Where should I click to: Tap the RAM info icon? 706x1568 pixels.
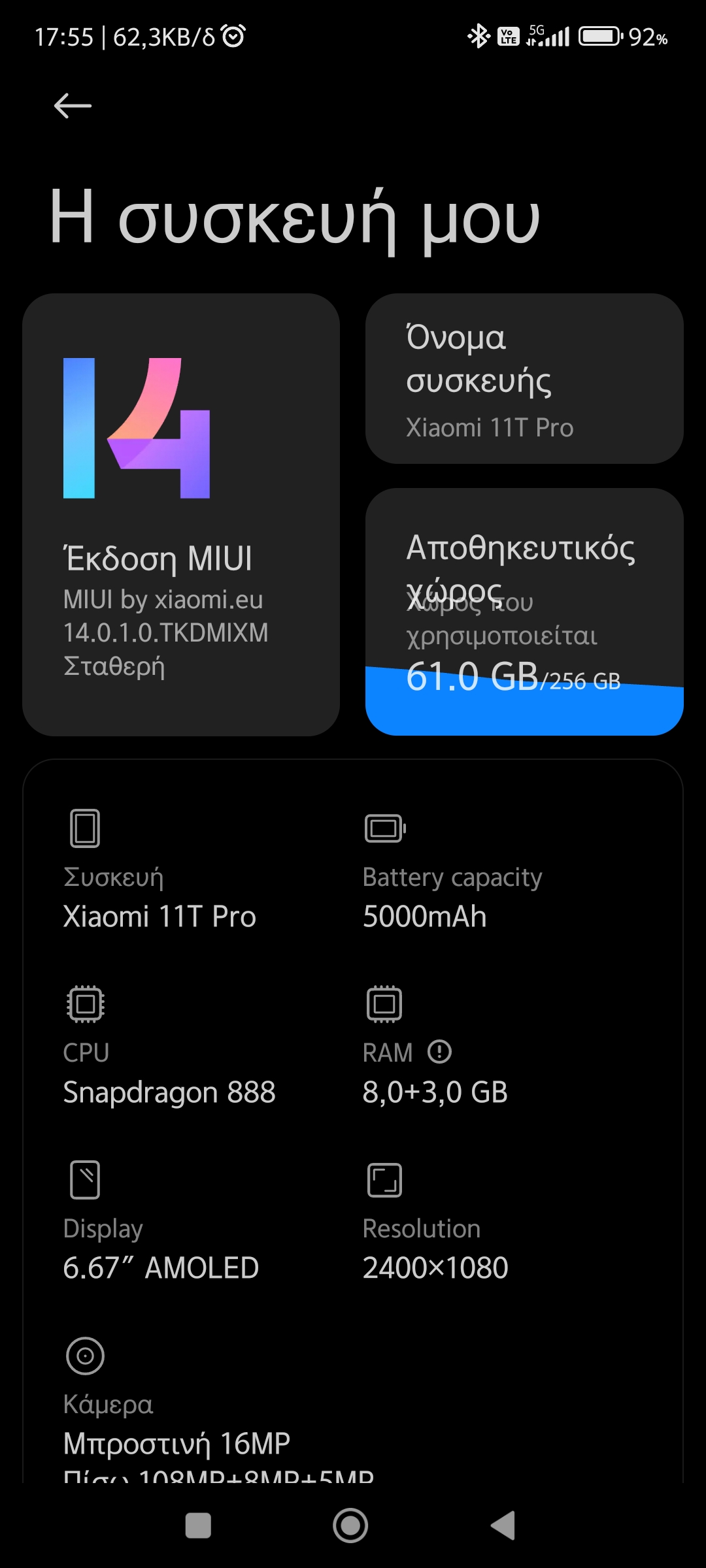[439, 1052]
